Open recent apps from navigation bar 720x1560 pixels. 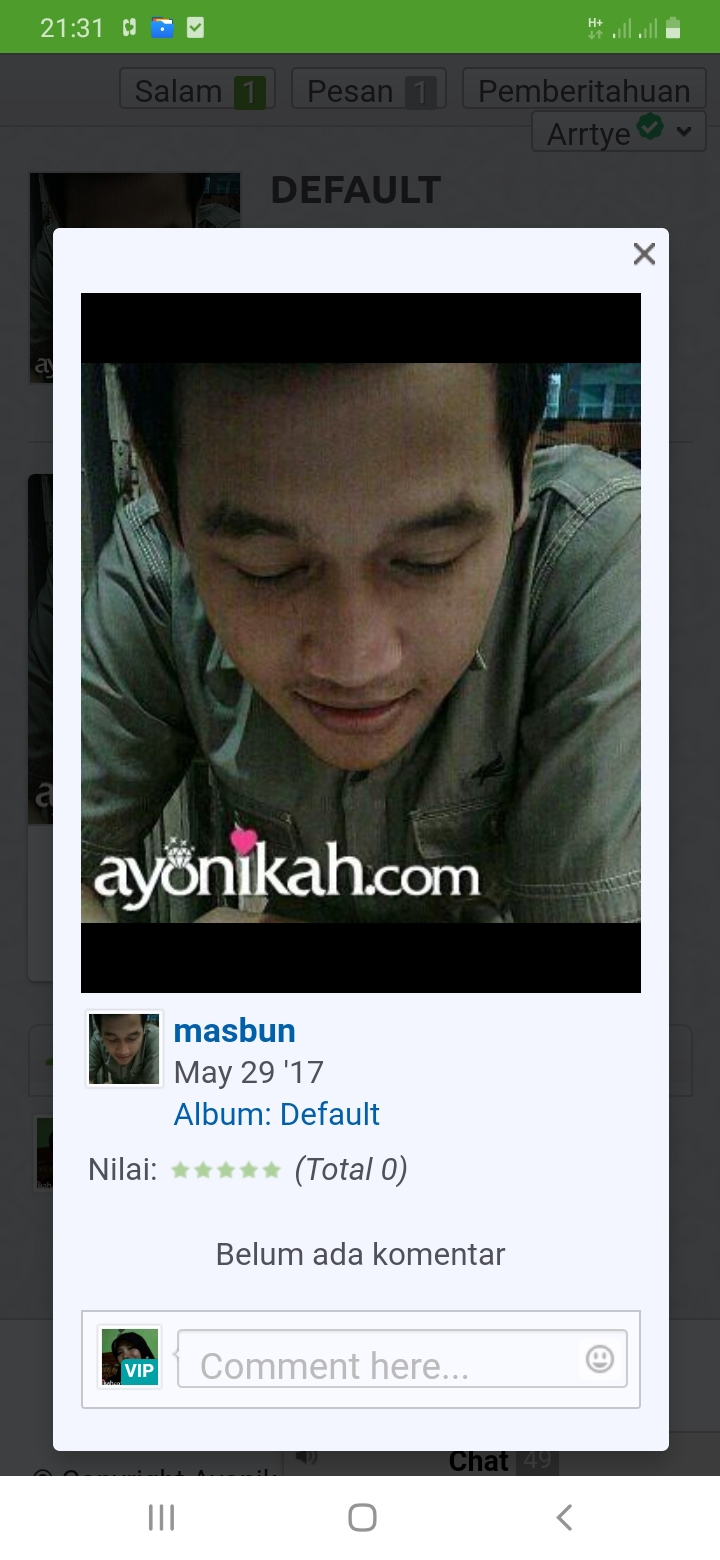tap(161, 1518)
